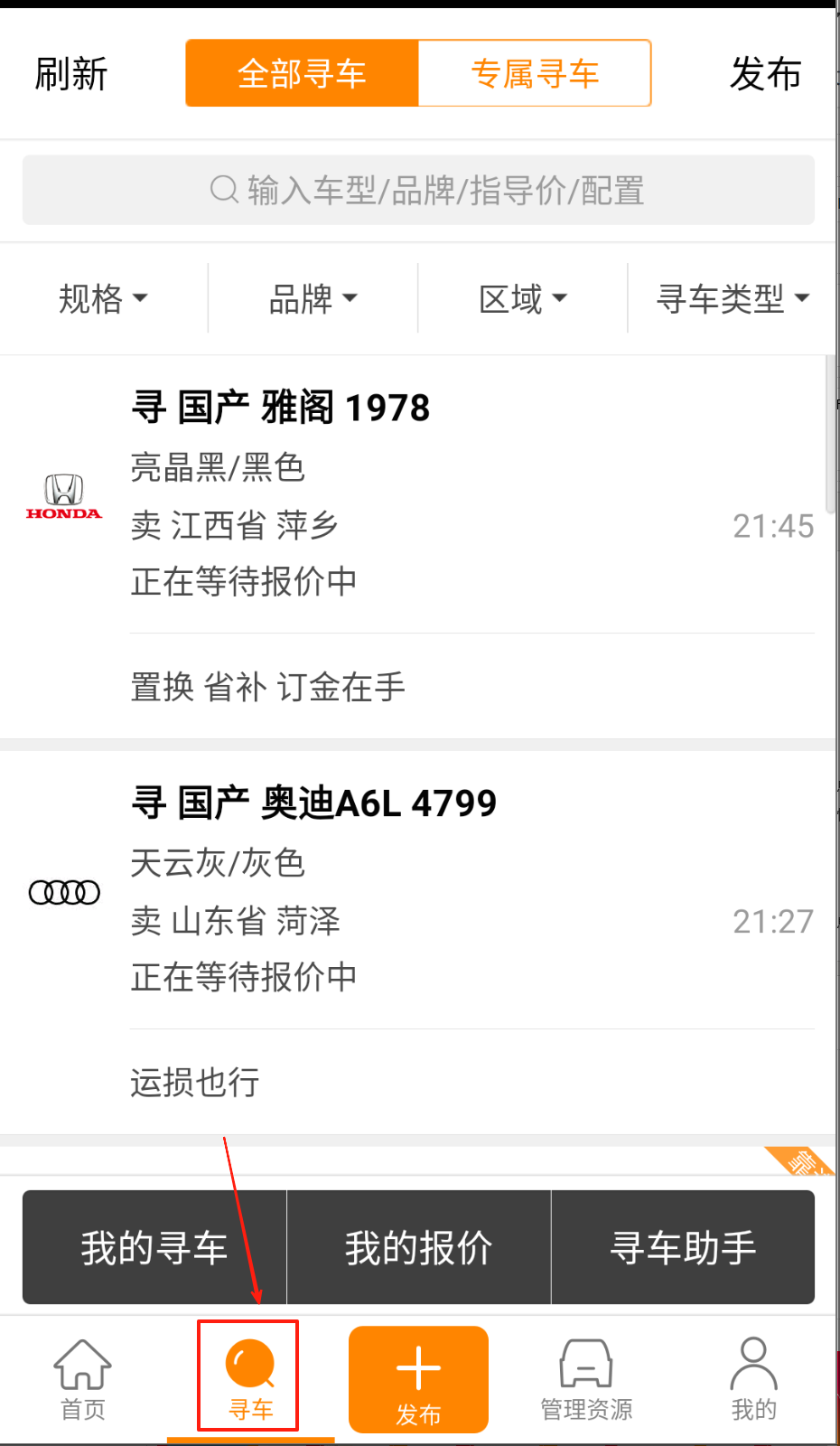This screenshot has height=1446, width=840.
Task: Switch to the 专属寻车 tab
Action: pos(535,73)
